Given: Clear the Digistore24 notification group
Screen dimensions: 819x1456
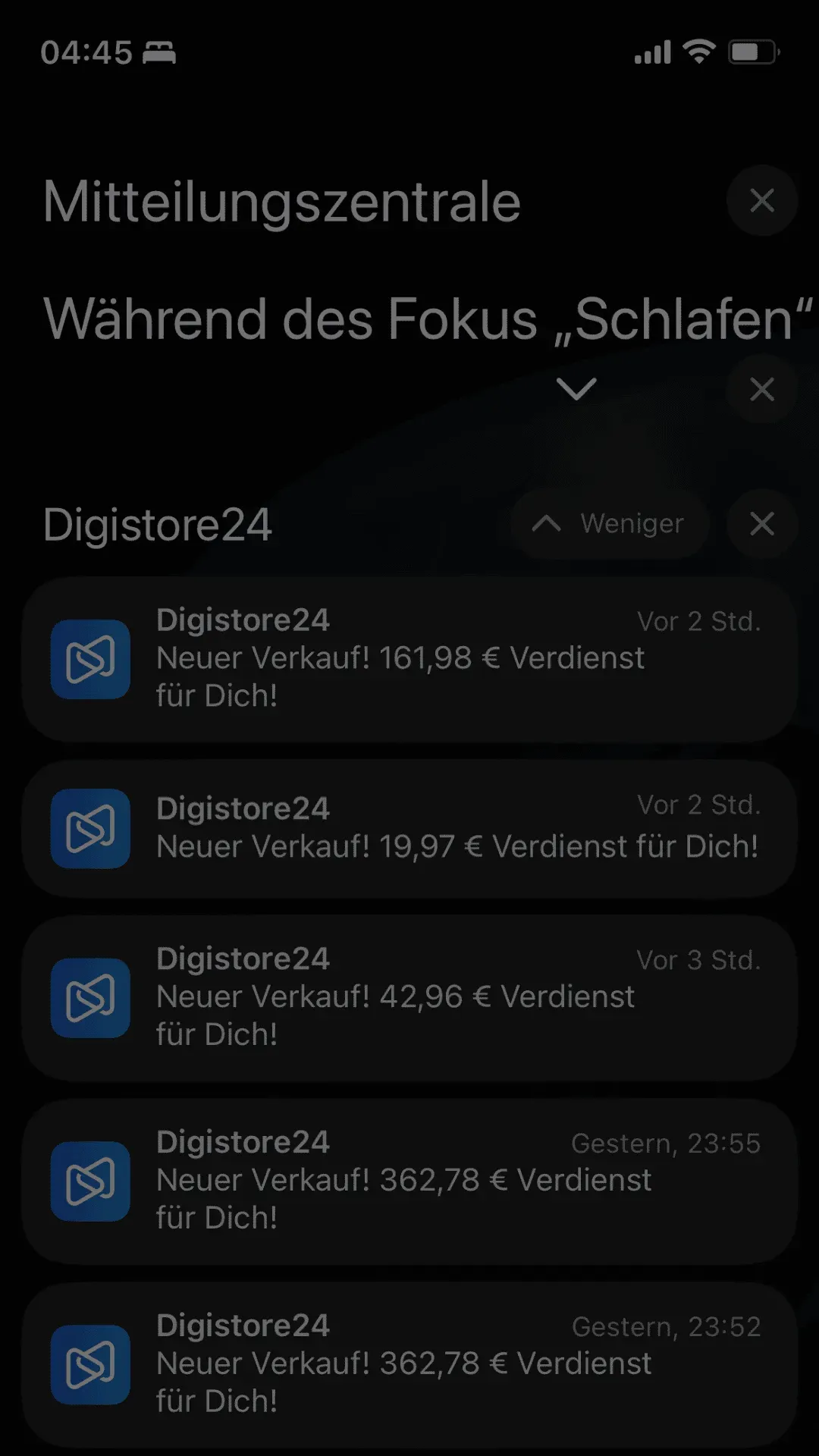Looking at the screenshot, I should (x=761, y=524).
